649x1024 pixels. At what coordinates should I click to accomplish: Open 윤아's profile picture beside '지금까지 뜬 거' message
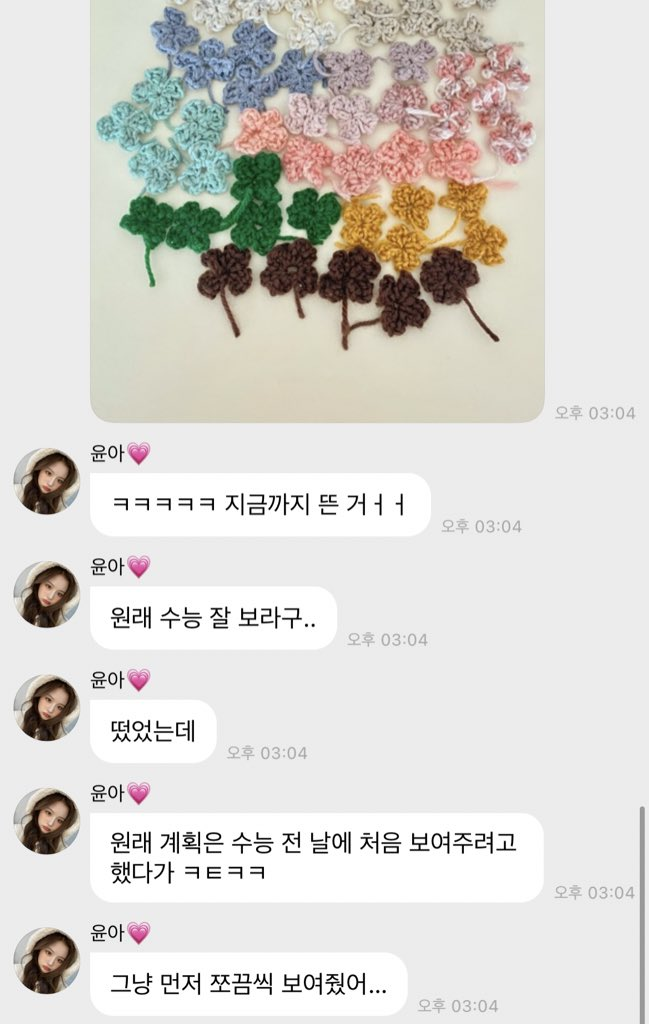click(46, 481)
